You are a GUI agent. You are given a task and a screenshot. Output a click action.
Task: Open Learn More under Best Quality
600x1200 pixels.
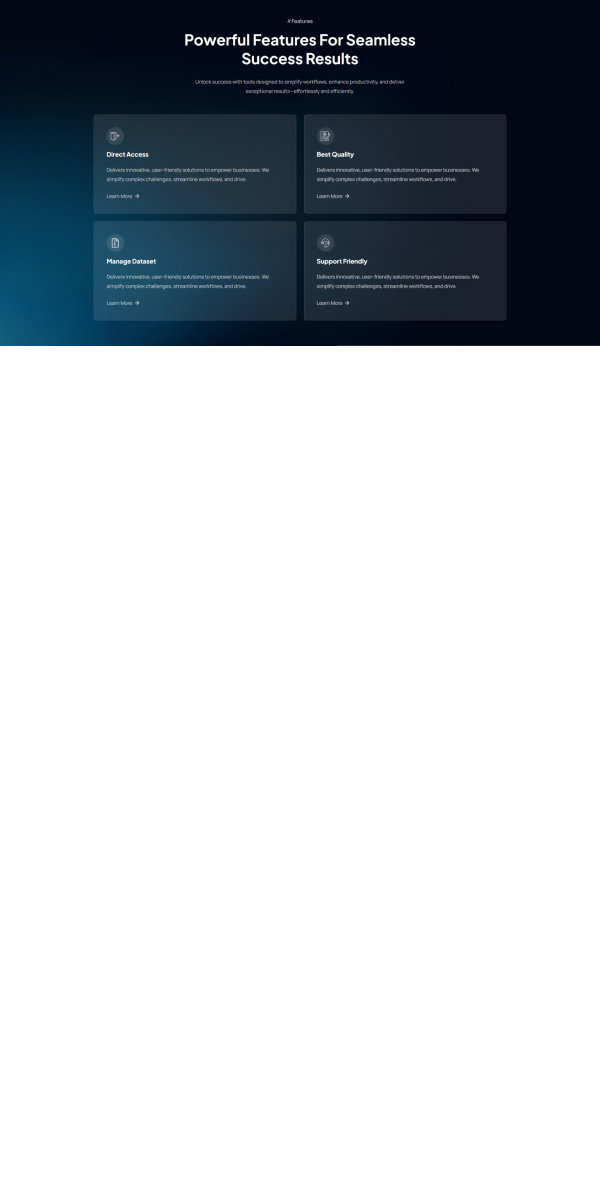pyautogui.click(x=332, y=196)
